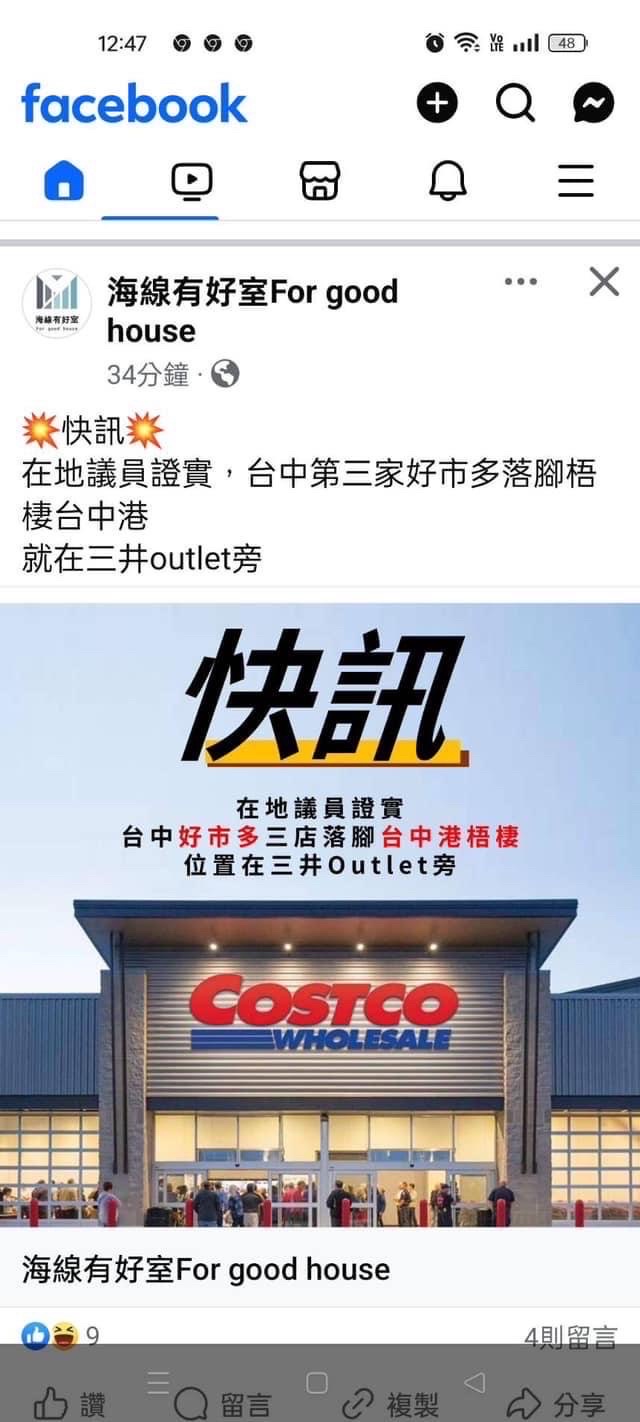This screenshot has height=1422, width=640.
Task: Share the post using 分享
Action: click(x=556, y=1403)
